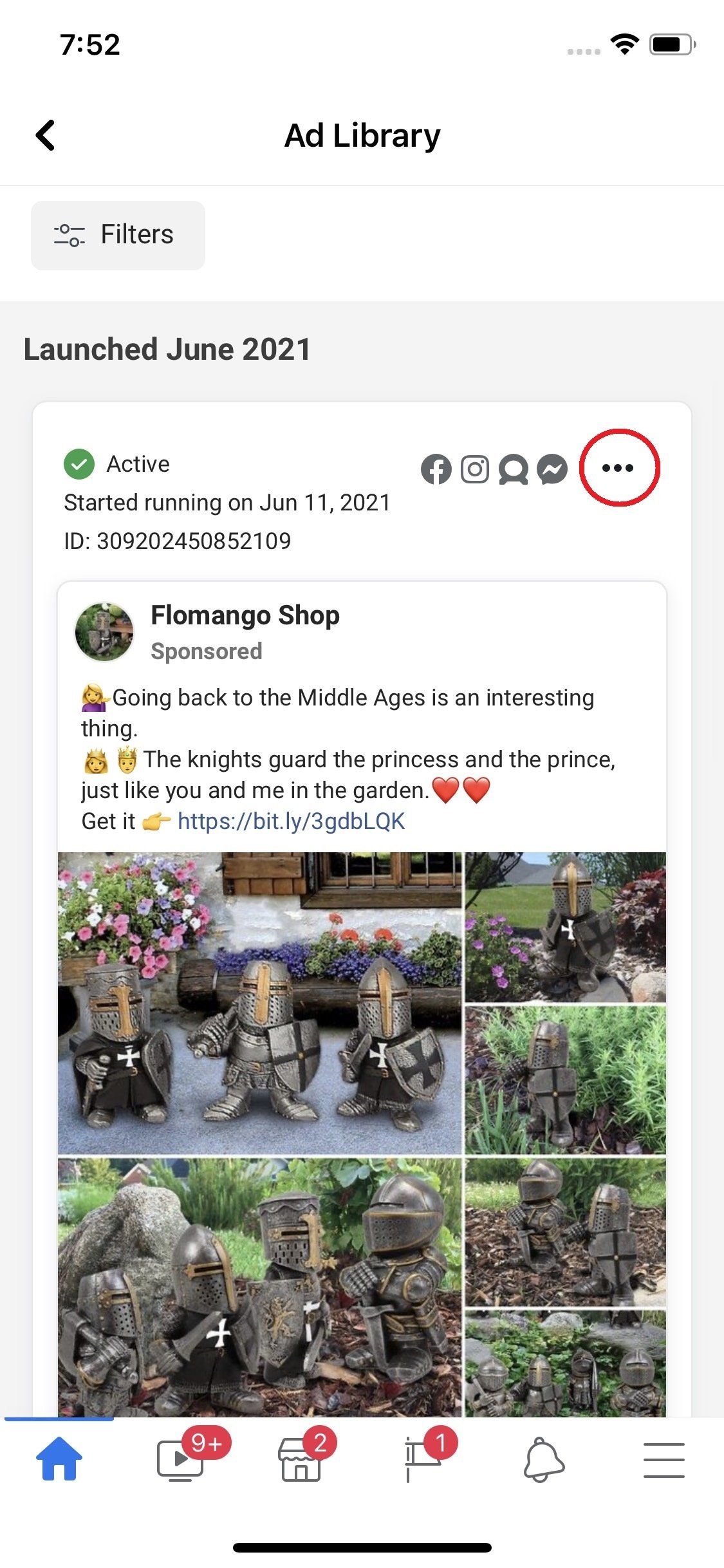Open the bit.ly link in the ad
The image size is (724, 1568).
coord(291,821)
